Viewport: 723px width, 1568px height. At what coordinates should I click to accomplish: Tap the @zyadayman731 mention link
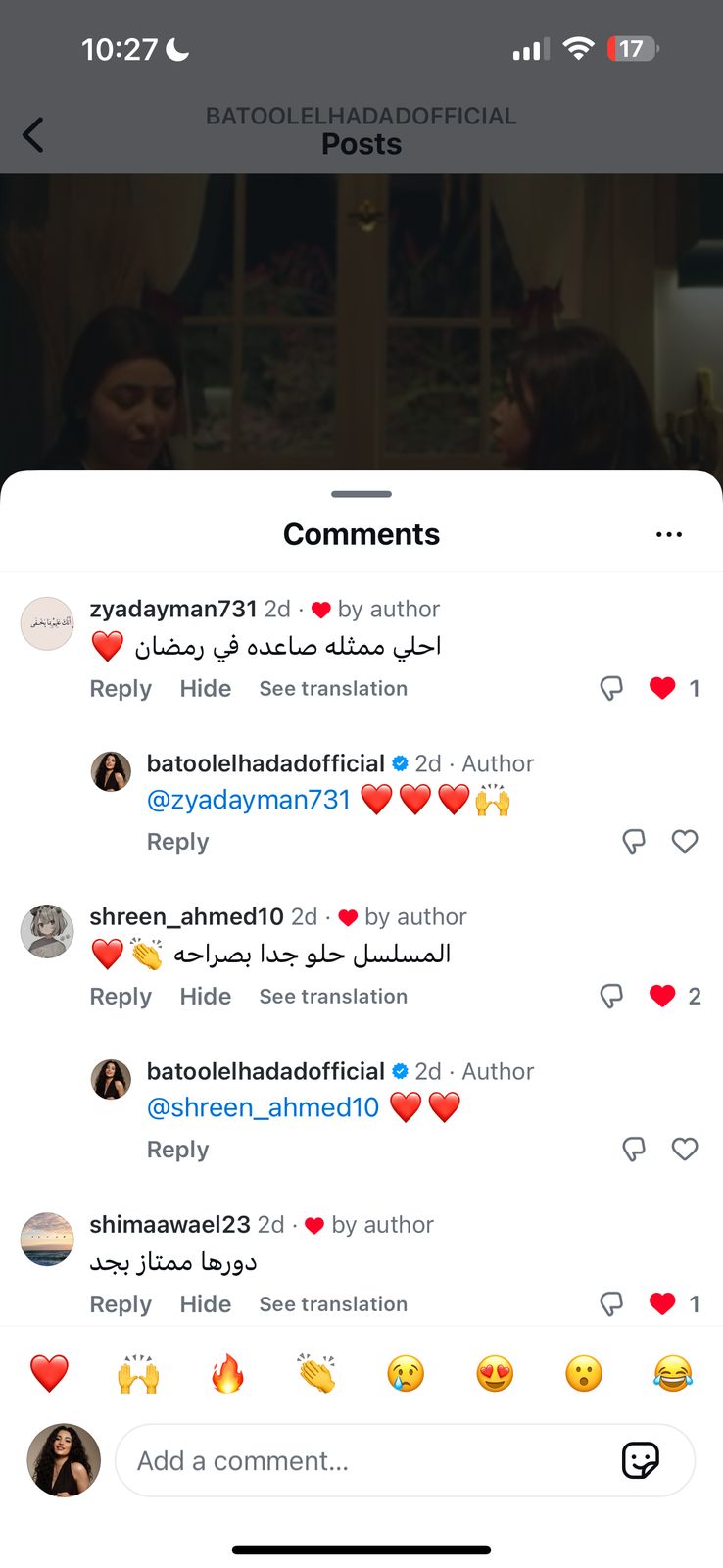click(x=248, y=800)
